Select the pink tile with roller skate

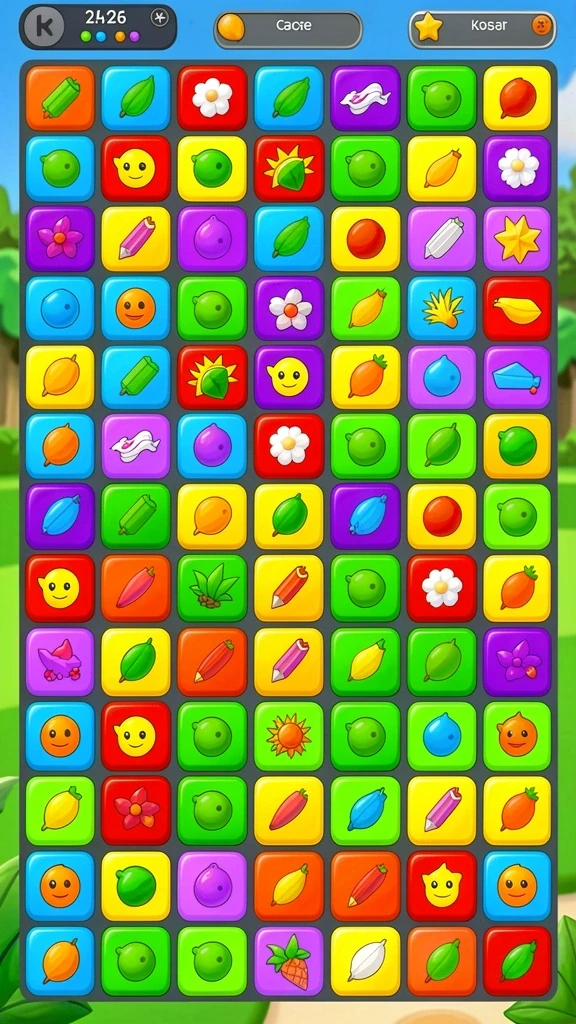[x=60, y=662]
